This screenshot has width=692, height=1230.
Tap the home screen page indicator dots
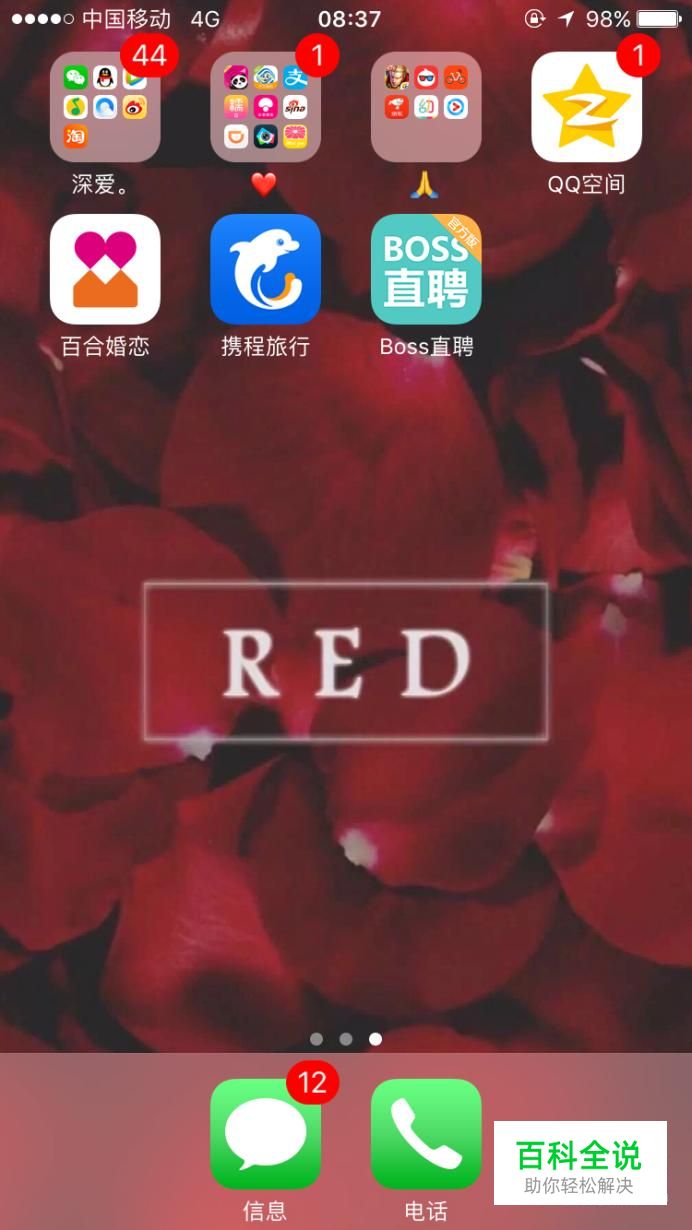[346, 1039]
